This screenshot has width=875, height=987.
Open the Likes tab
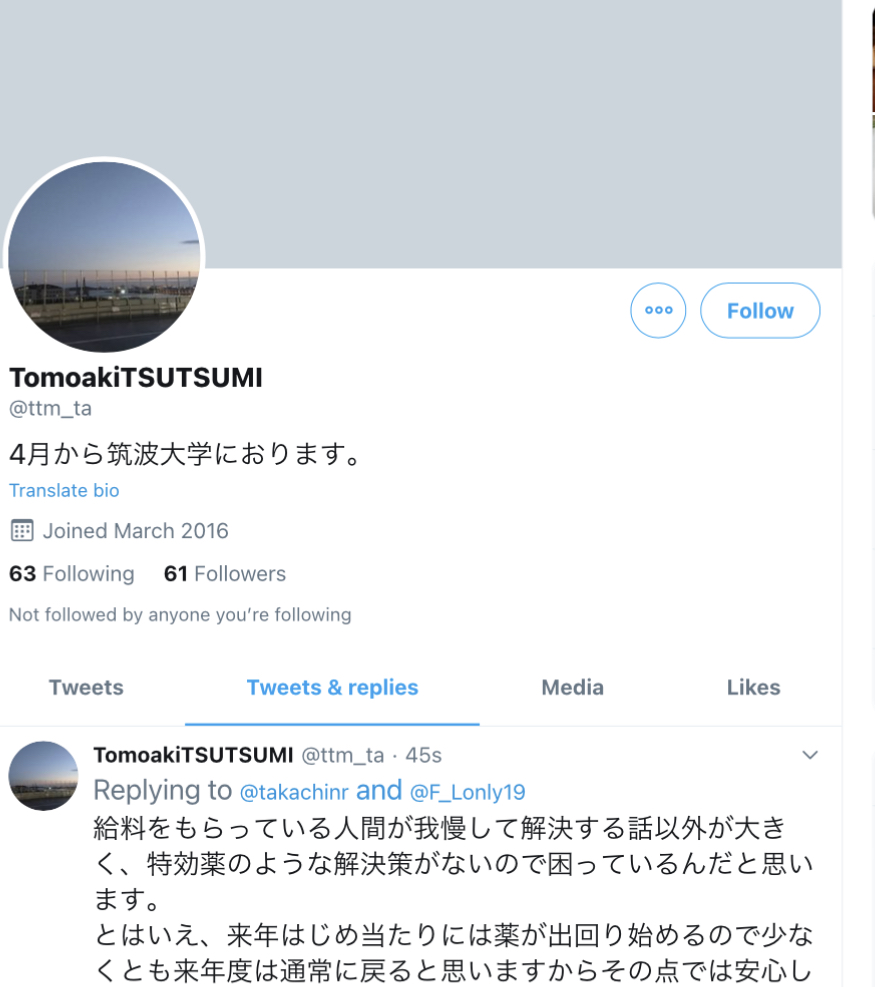point(753,688)
